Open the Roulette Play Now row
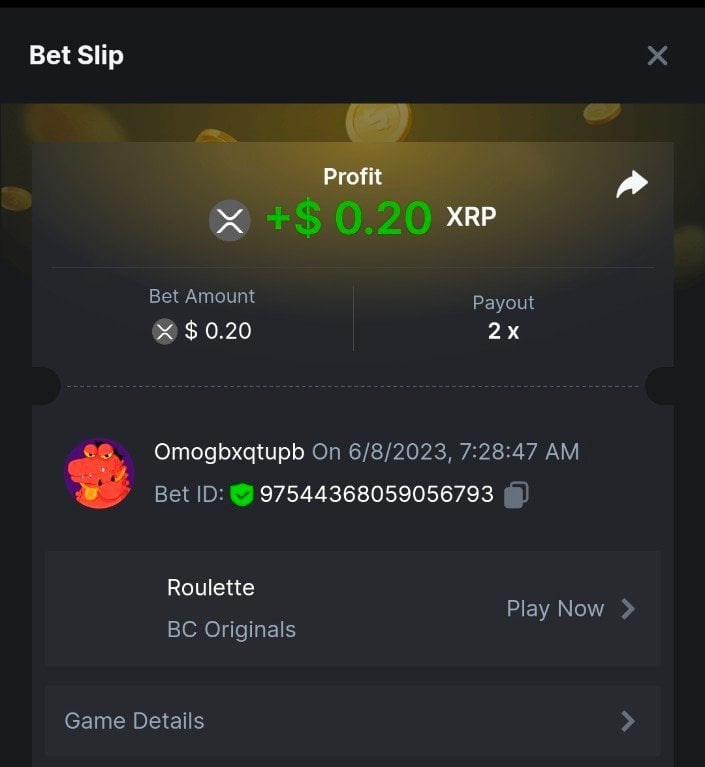Image resolution: width=705 pixels, height=767 pixels. point(569,609)
